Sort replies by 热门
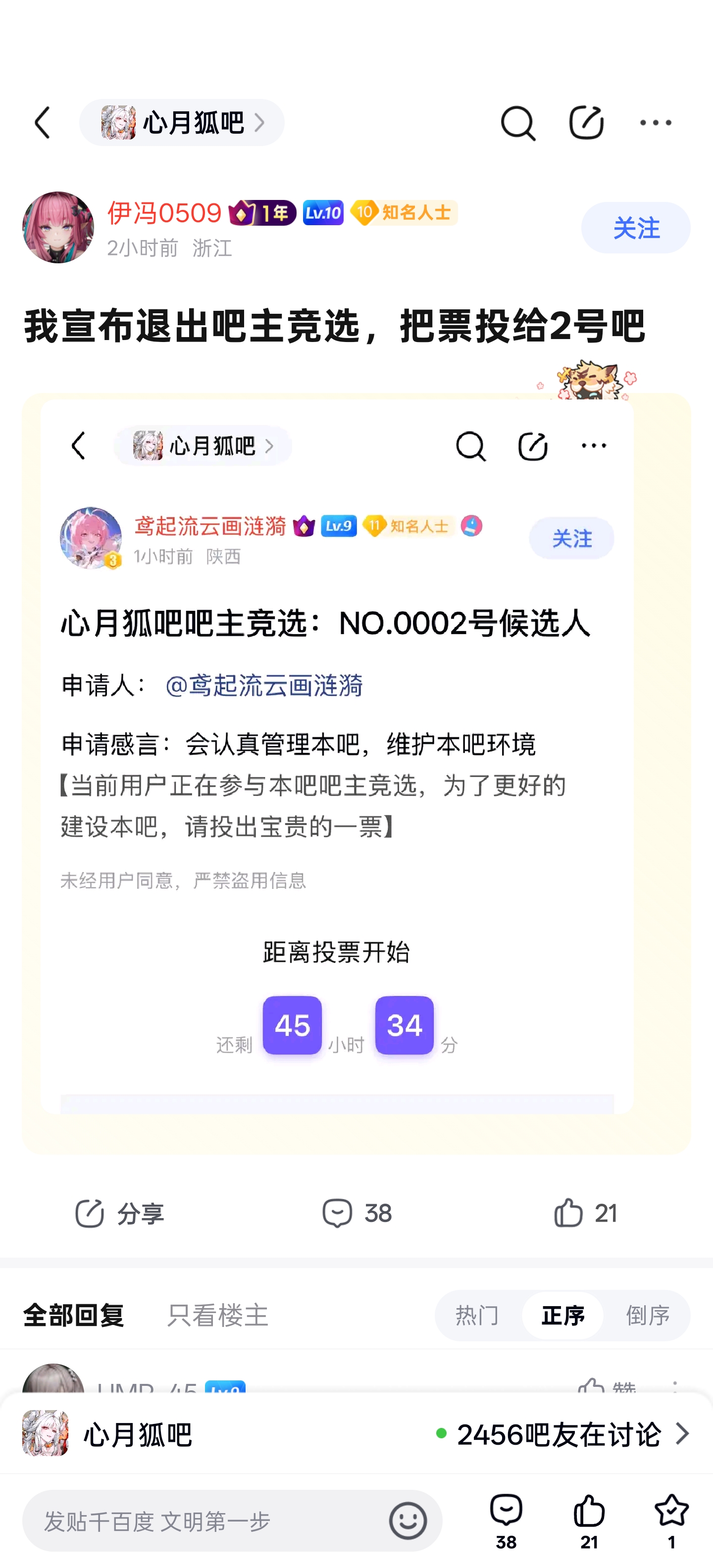713x1568 pixels. [477, 1316]
